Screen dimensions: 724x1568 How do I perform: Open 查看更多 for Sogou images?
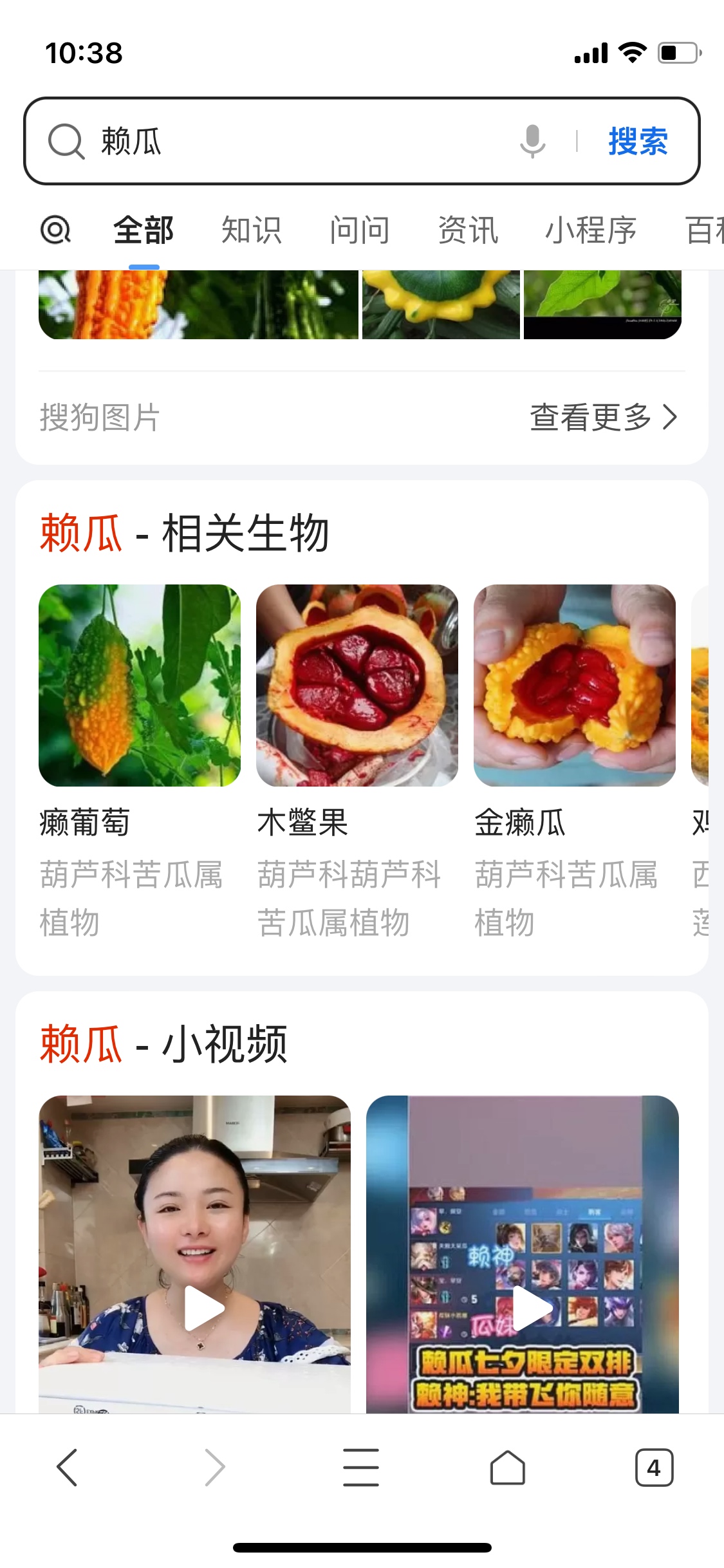604,417
